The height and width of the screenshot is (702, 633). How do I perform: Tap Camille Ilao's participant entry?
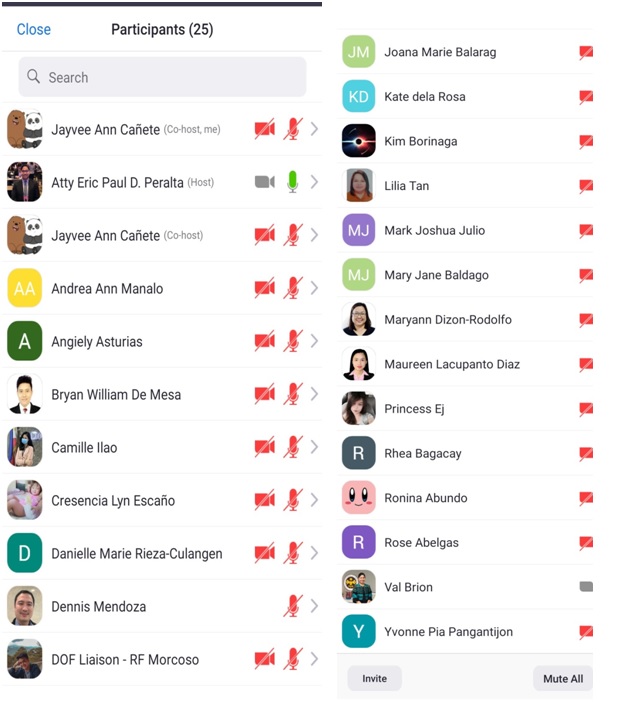tap(84, 448)
